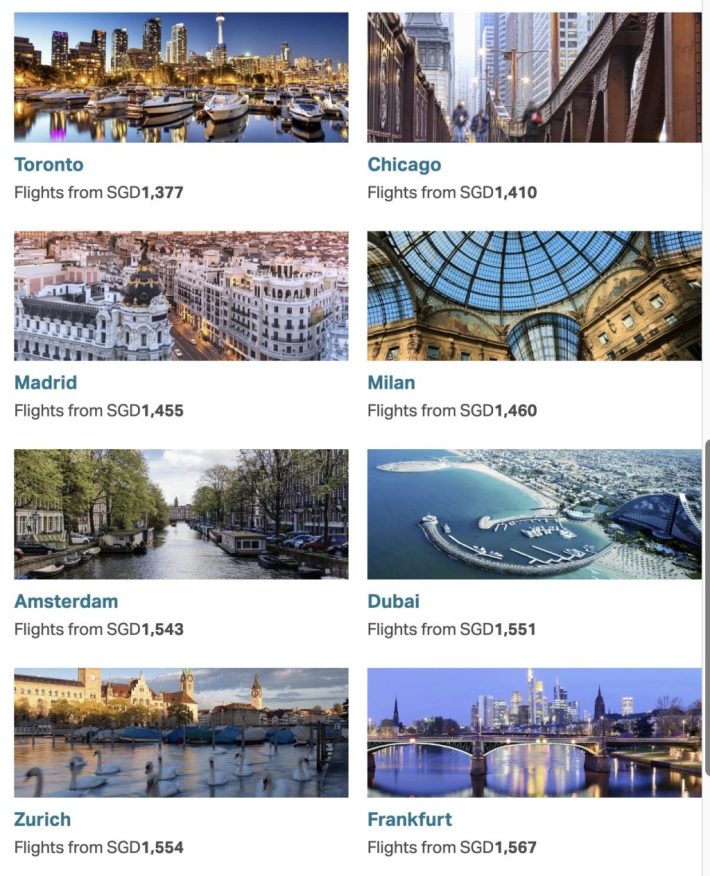Select the Chicago destination card
The width and height of the screenshot is (710, 876).
point(534,78)
